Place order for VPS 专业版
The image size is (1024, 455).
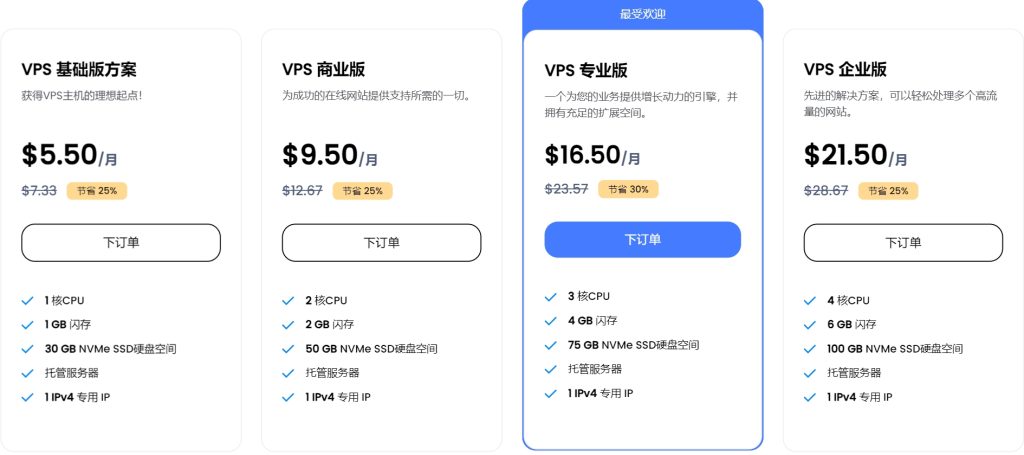click(x=642, y=240)
